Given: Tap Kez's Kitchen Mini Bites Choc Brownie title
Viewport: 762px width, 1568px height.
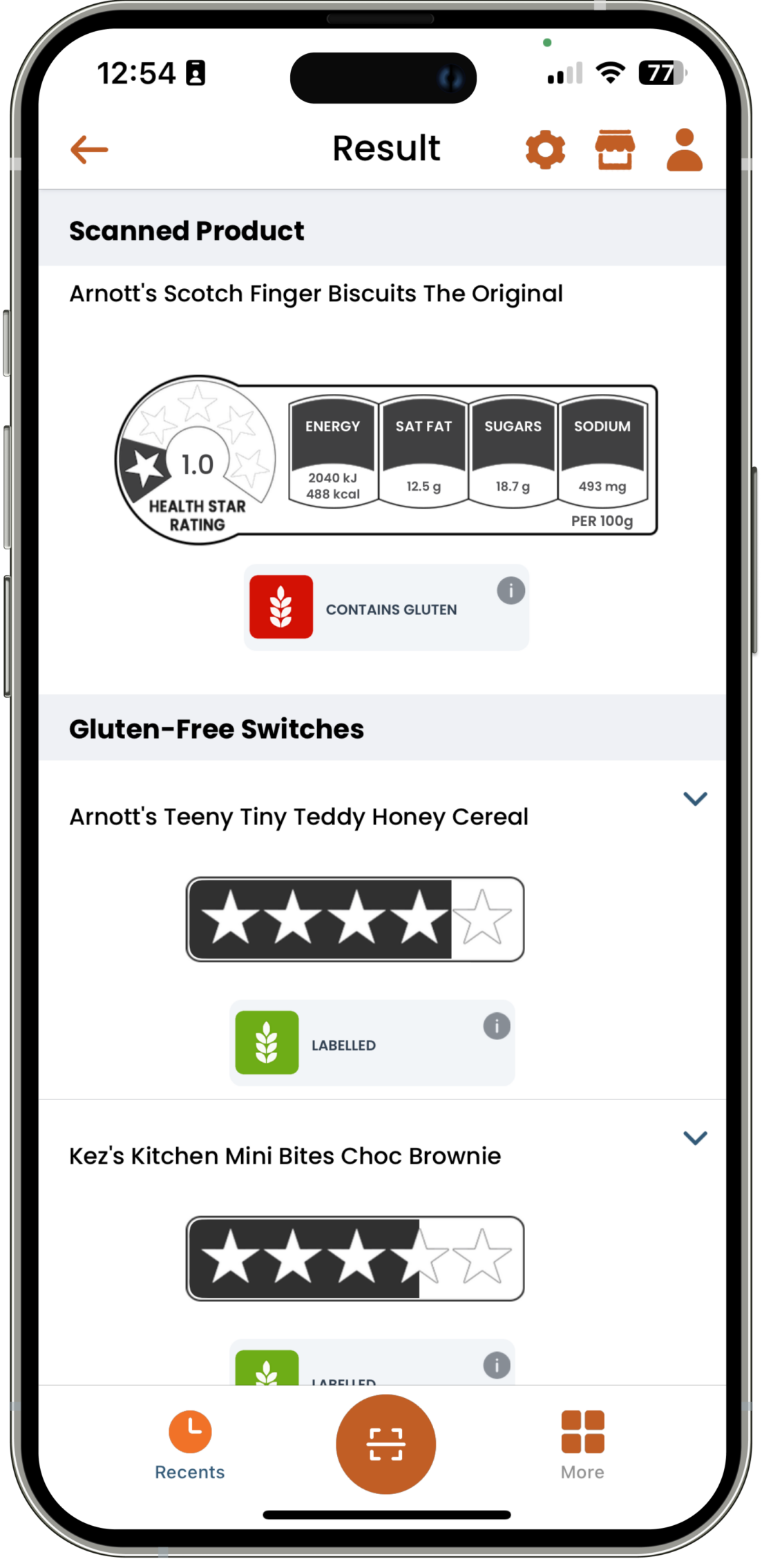Looking at the screenshot, I should [285, 1155].
